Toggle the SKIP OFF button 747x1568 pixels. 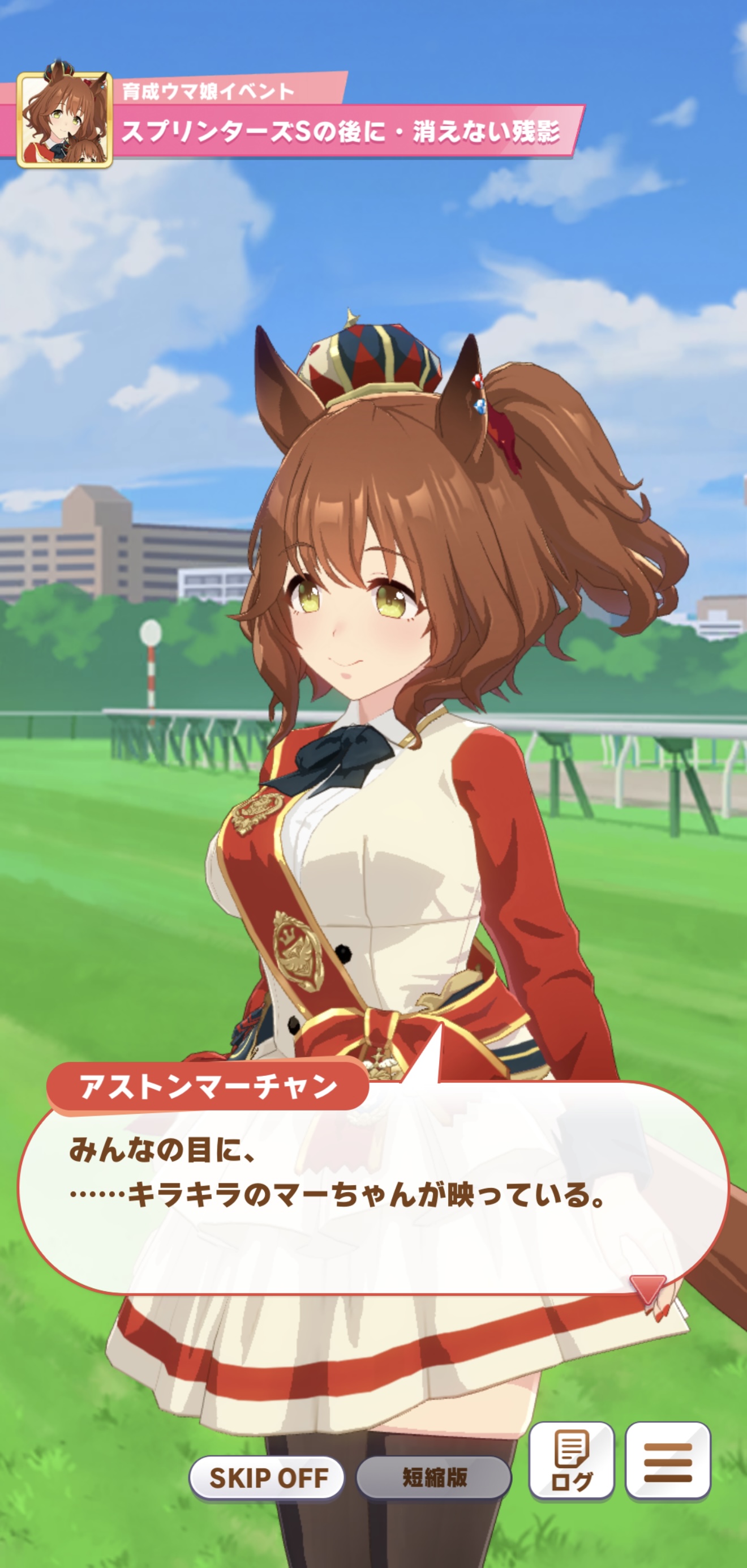click(267, 1477)
